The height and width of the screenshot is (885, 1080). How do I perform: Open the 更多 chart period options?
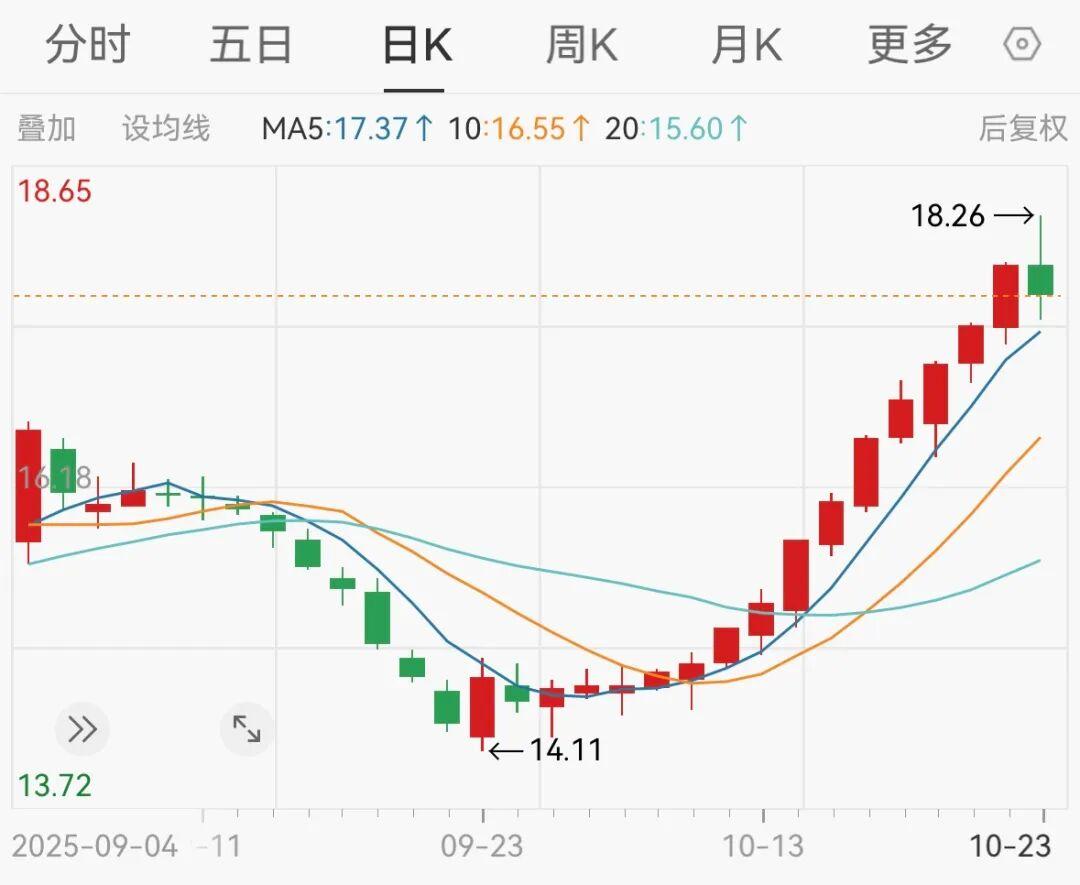909,45
